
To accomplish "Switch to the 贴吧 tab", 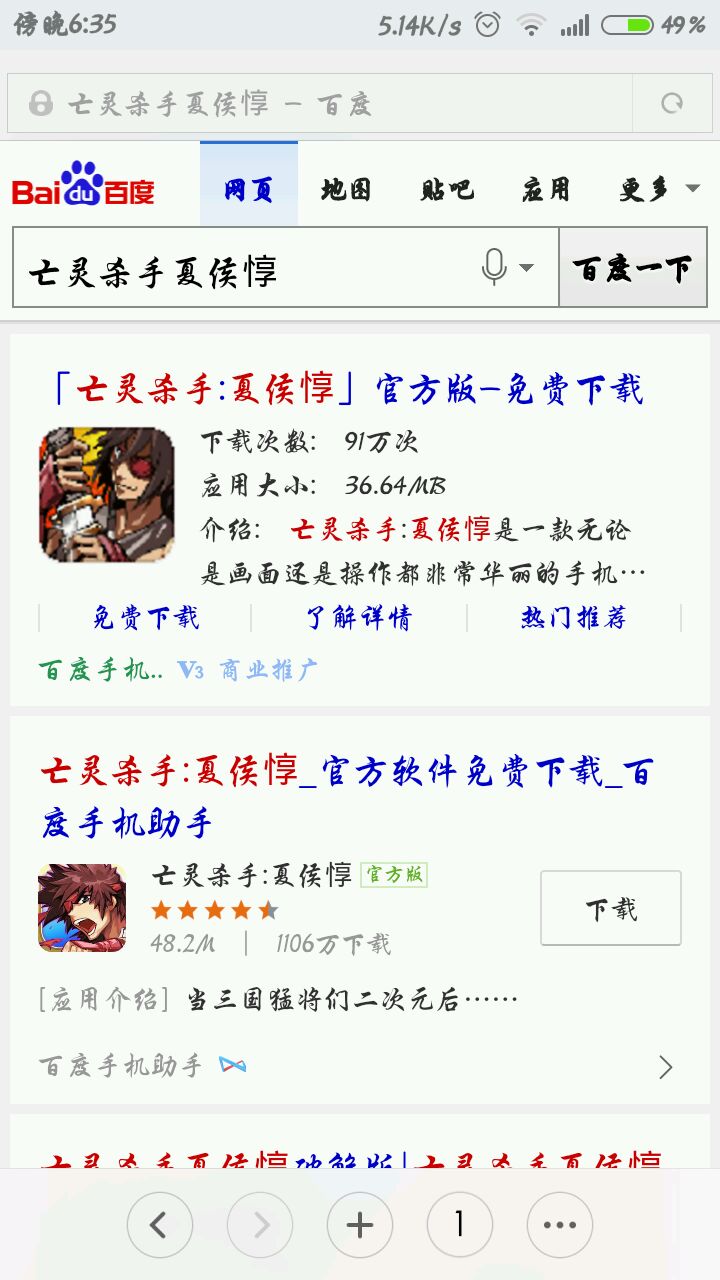I will pos(447,189).
